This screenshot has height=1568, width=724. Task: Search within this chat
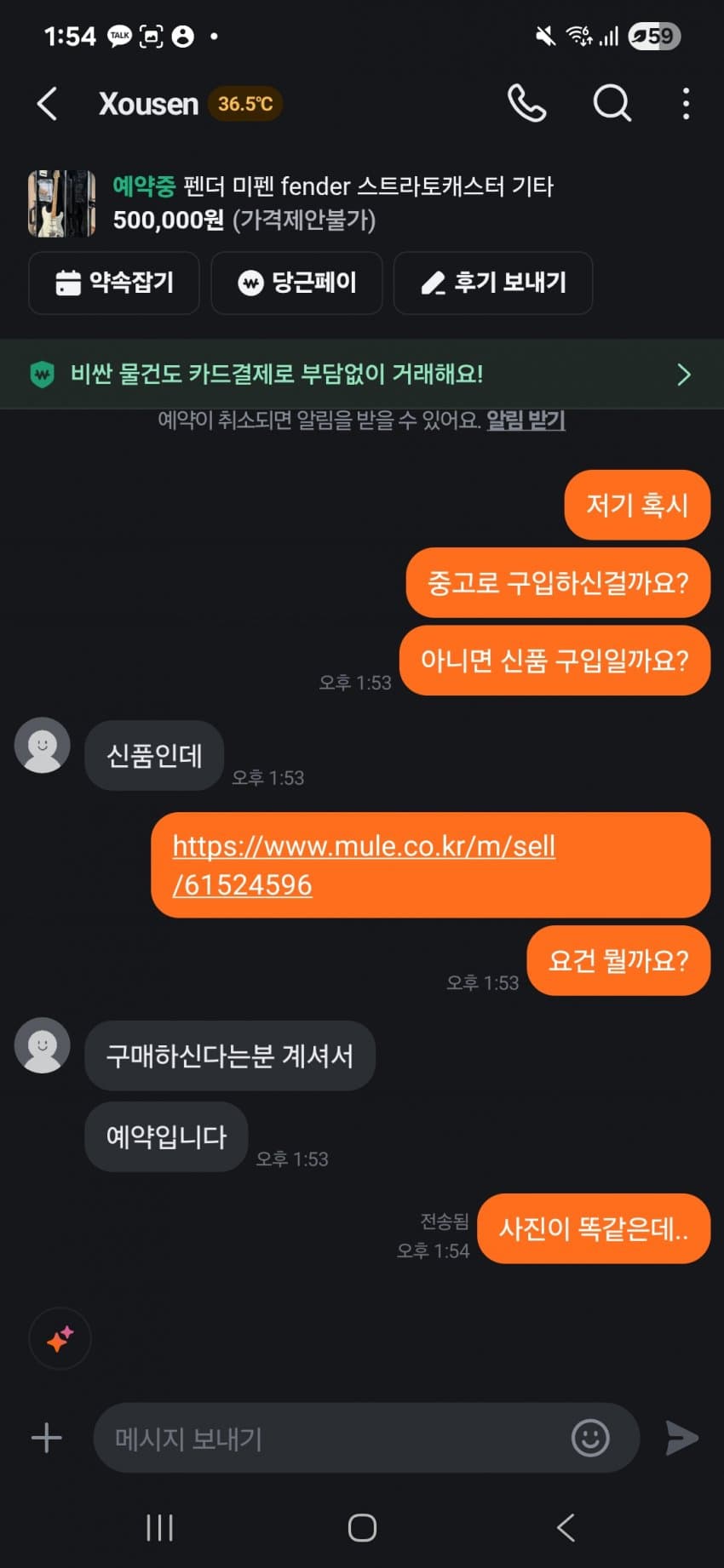point(612,104)
